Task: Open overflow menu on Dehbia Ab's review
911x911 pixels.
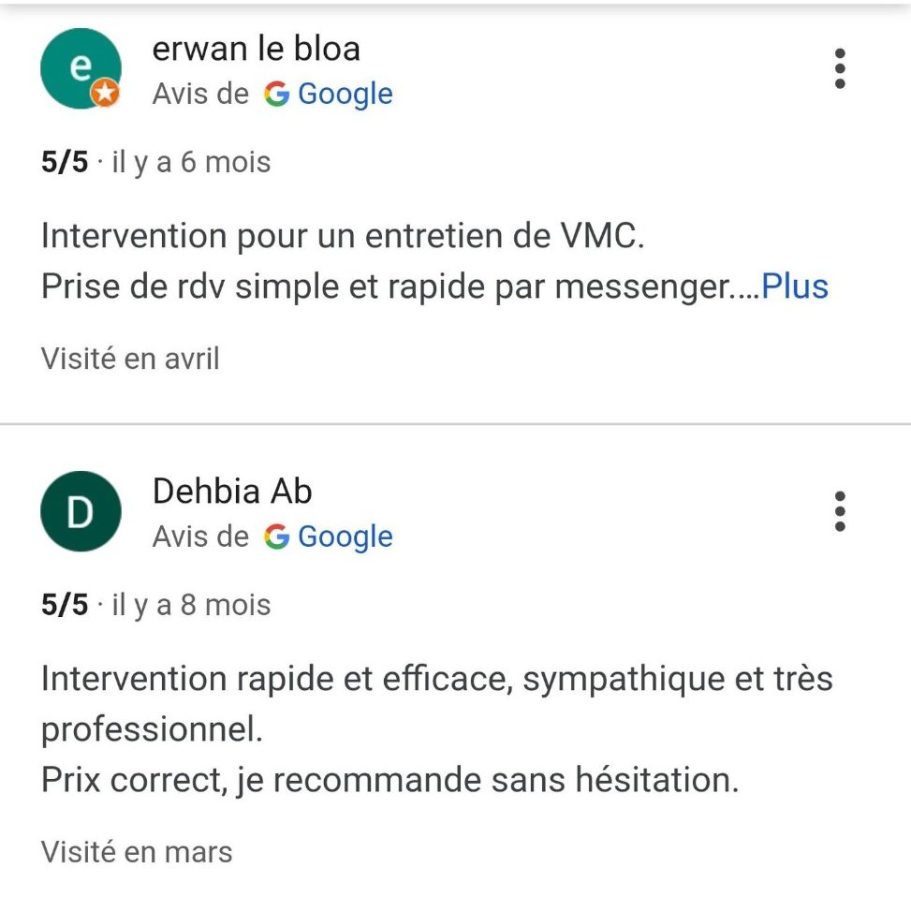Action: pyautogui.click(x=840, y=511)
